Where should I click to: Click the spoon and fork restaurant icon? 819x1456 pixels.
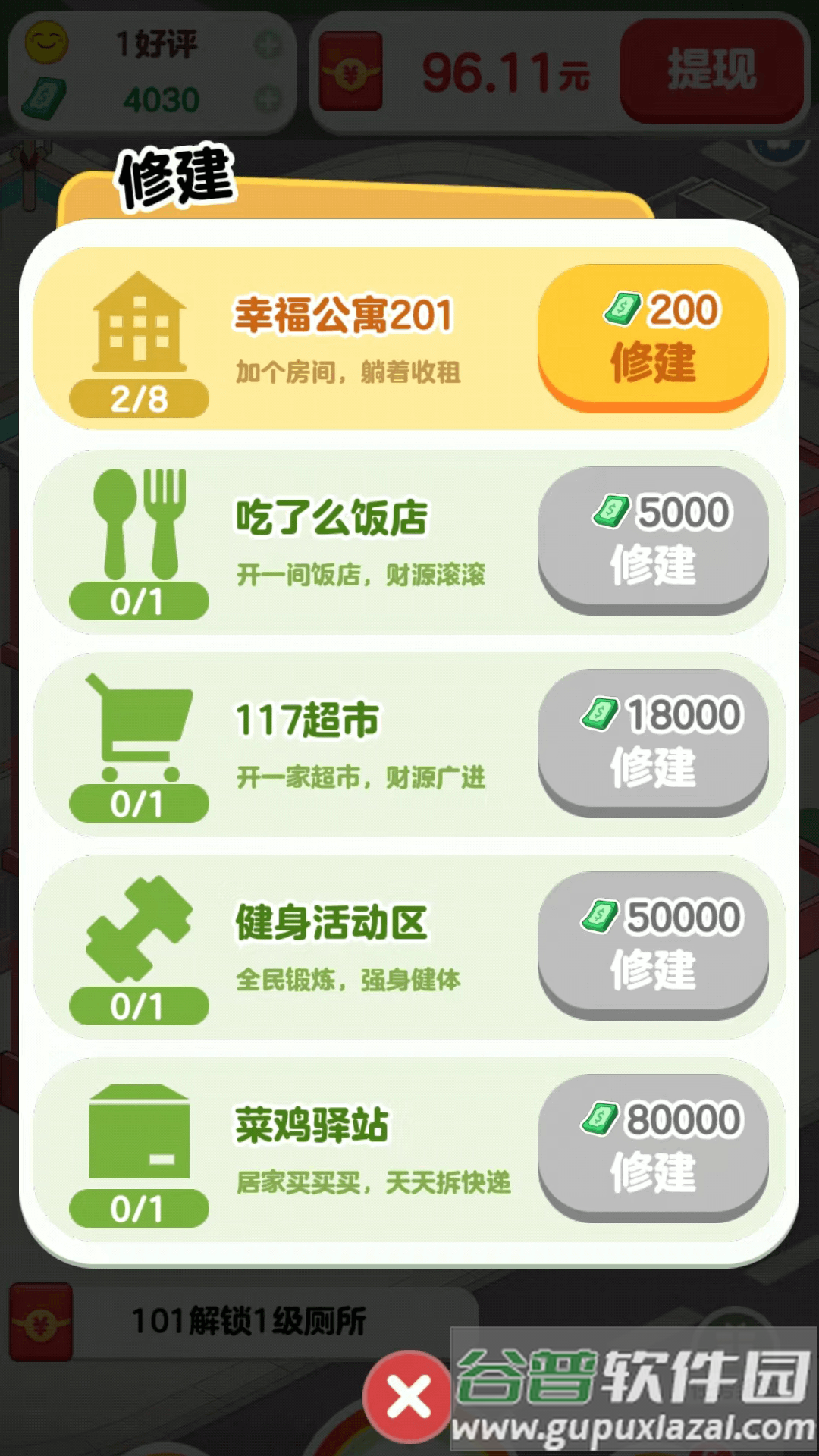pos(140,523)
